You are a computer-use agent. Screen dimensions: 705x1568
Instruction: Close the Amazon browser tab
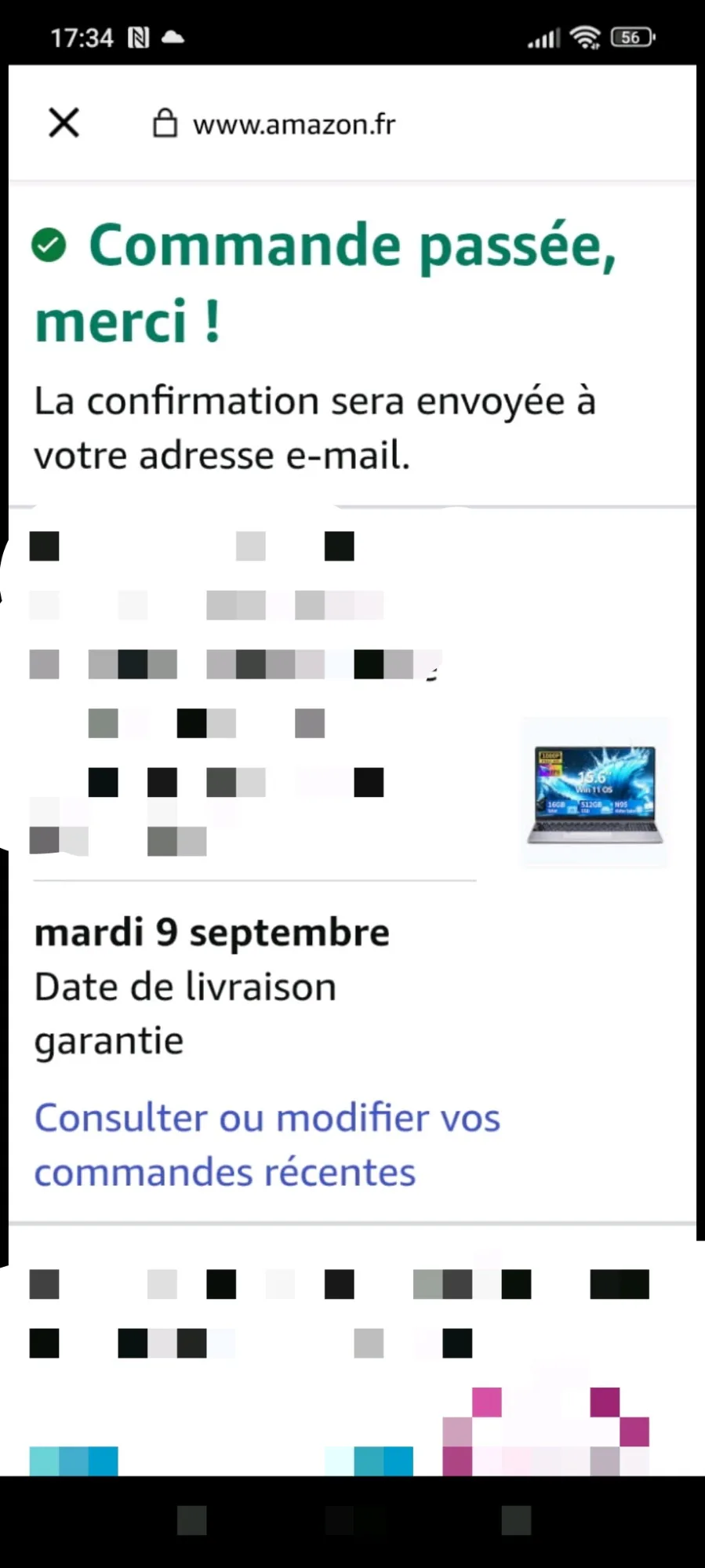tap(64, 123)
